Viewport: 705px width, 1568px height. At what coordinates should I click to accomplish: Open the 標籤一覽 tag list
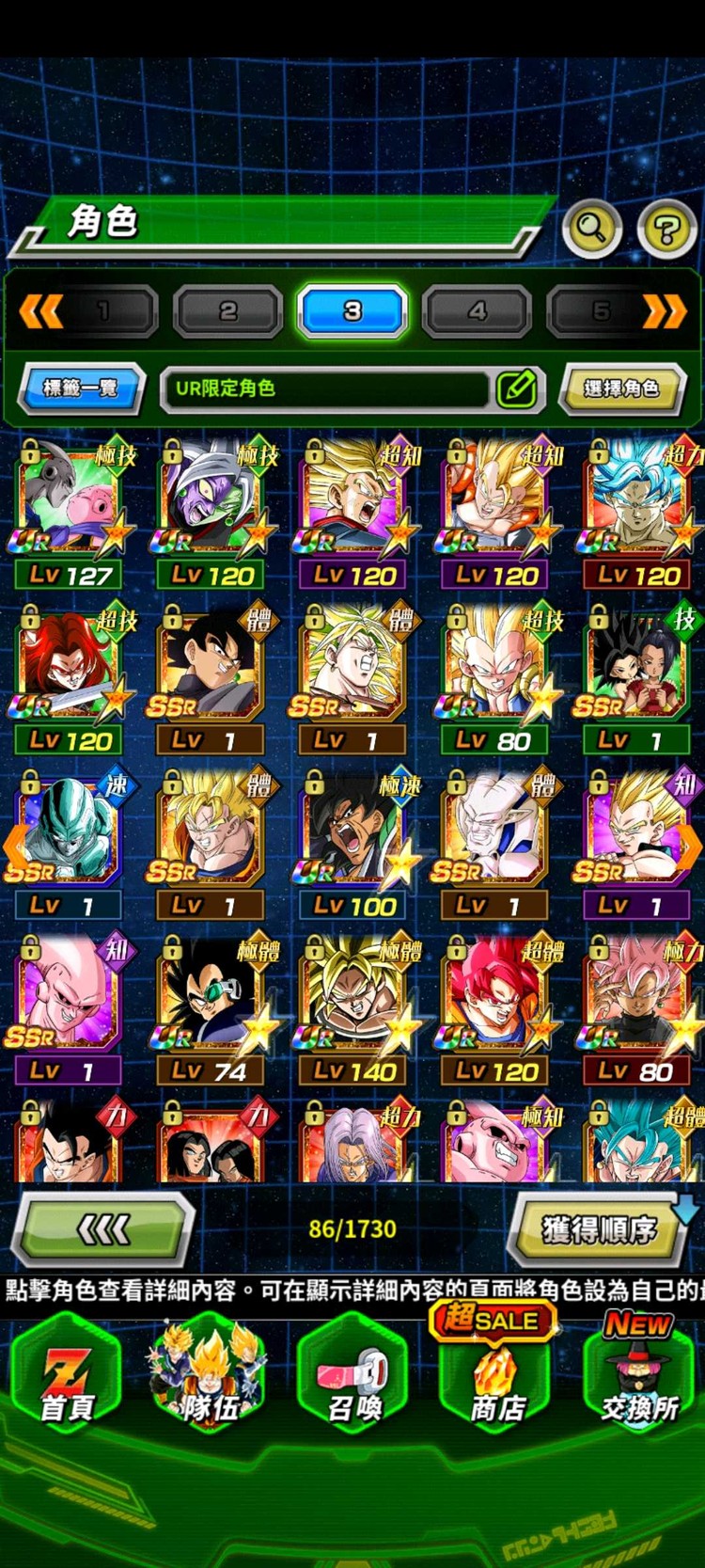pos(81,388)
